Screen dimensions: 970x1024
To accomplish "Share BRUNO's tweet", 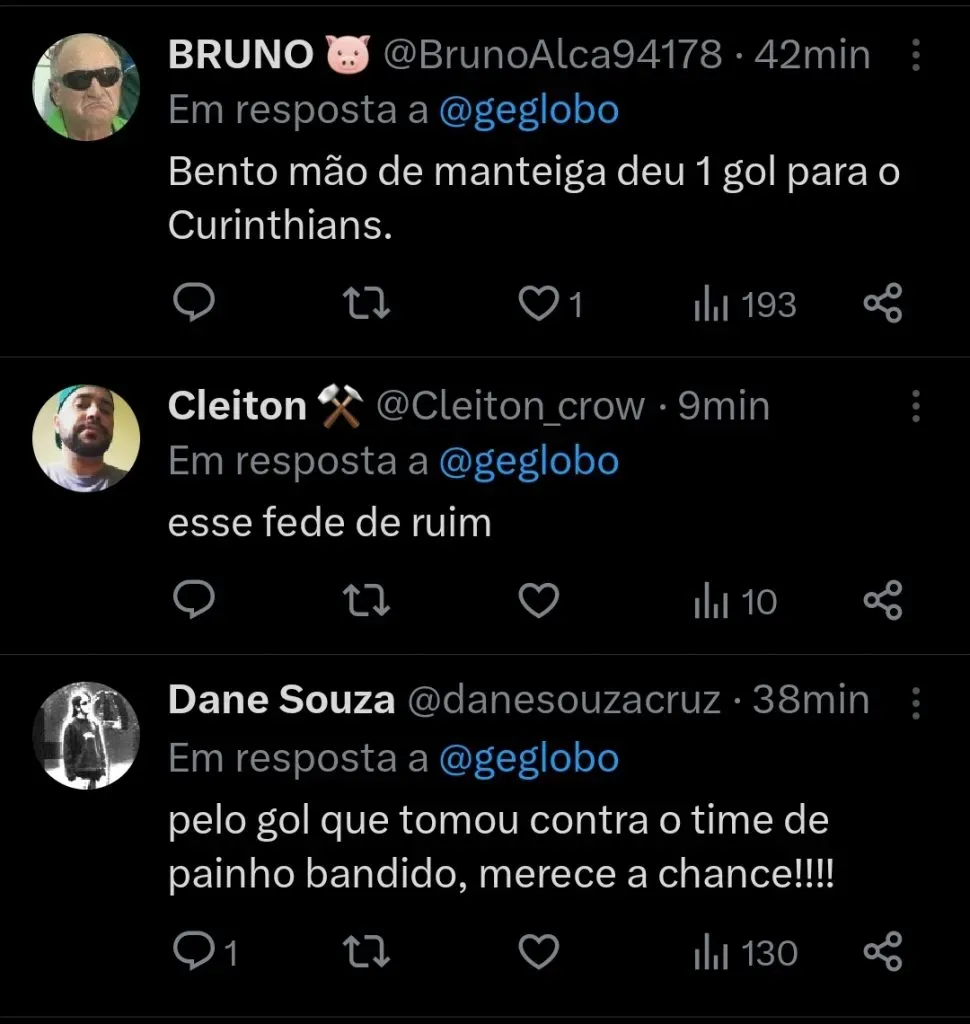I will point(882,304).
